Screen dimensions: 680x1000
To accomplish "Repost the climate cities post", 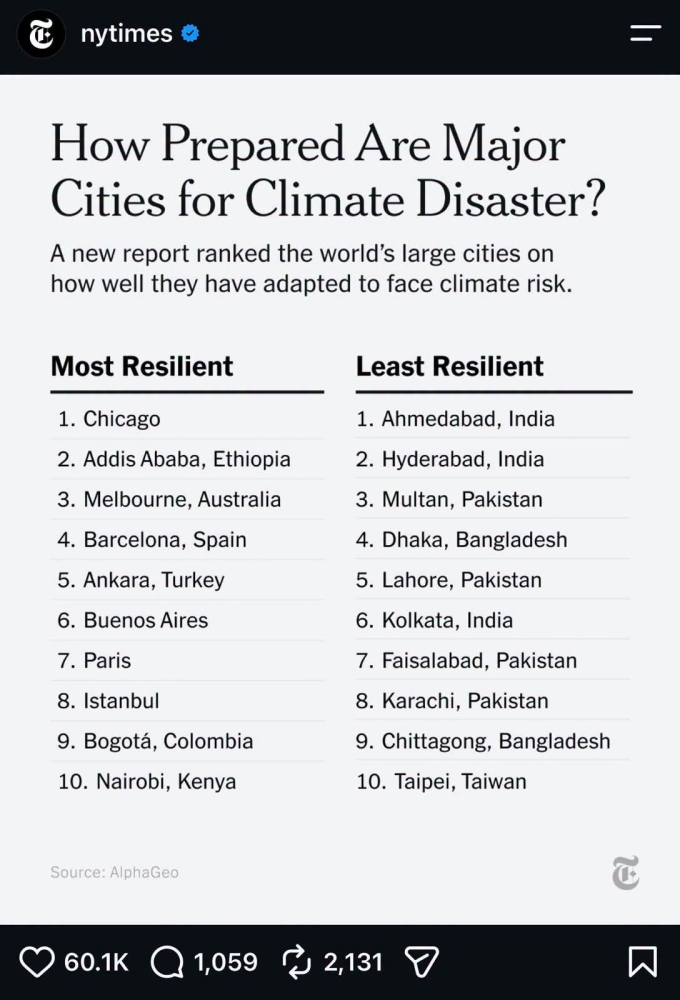I will (x=296, y=961).
